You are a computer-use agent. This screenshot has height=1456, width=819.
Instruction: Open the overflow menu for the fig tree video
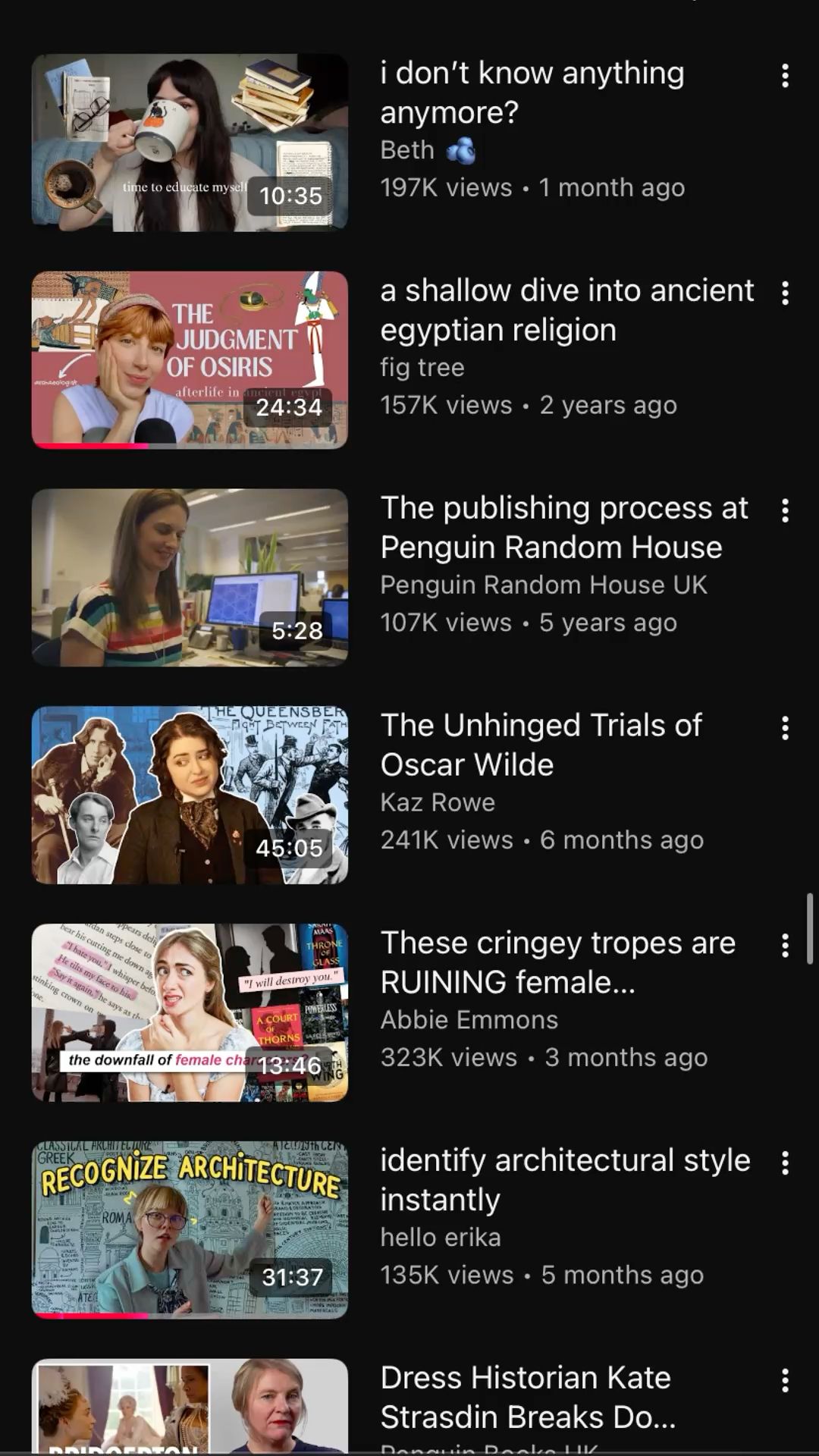pos(785,293)
